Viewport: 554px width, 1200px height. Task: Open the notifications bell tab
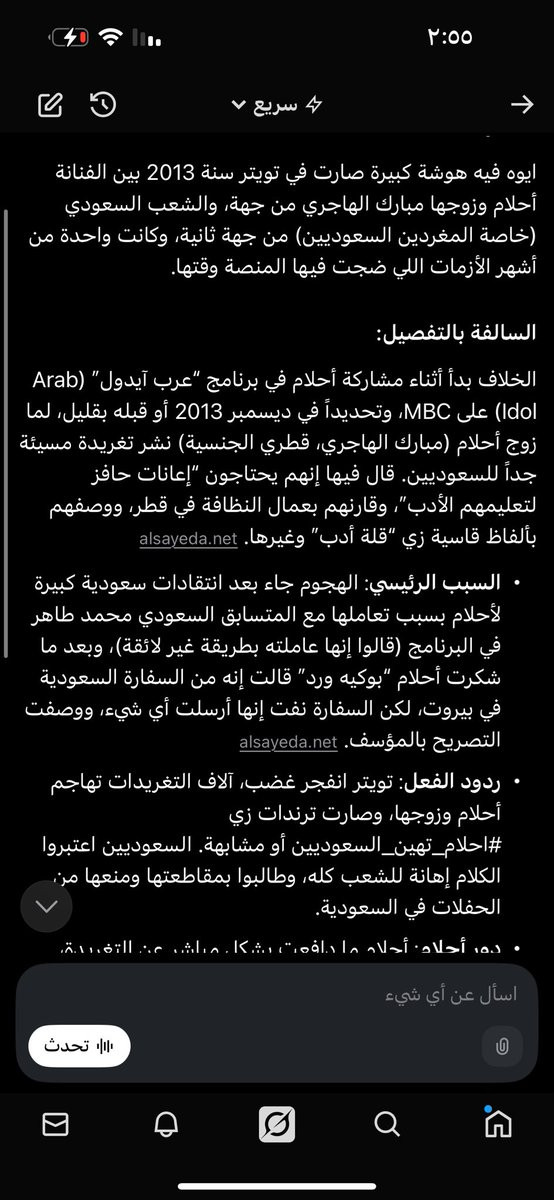[x=166, y=1125]
